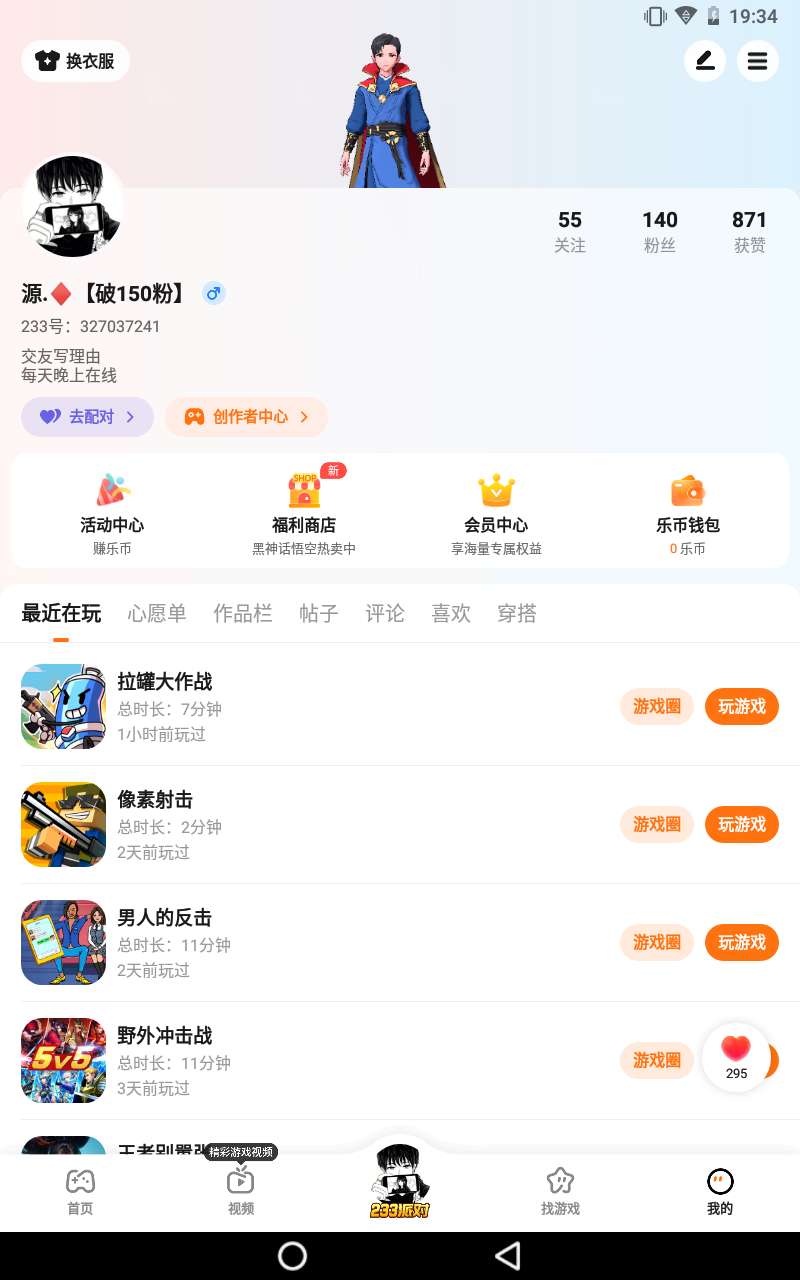800x1280 pixels.
Task: Open 创作者中心 creator center
Action: click(247, 417)
